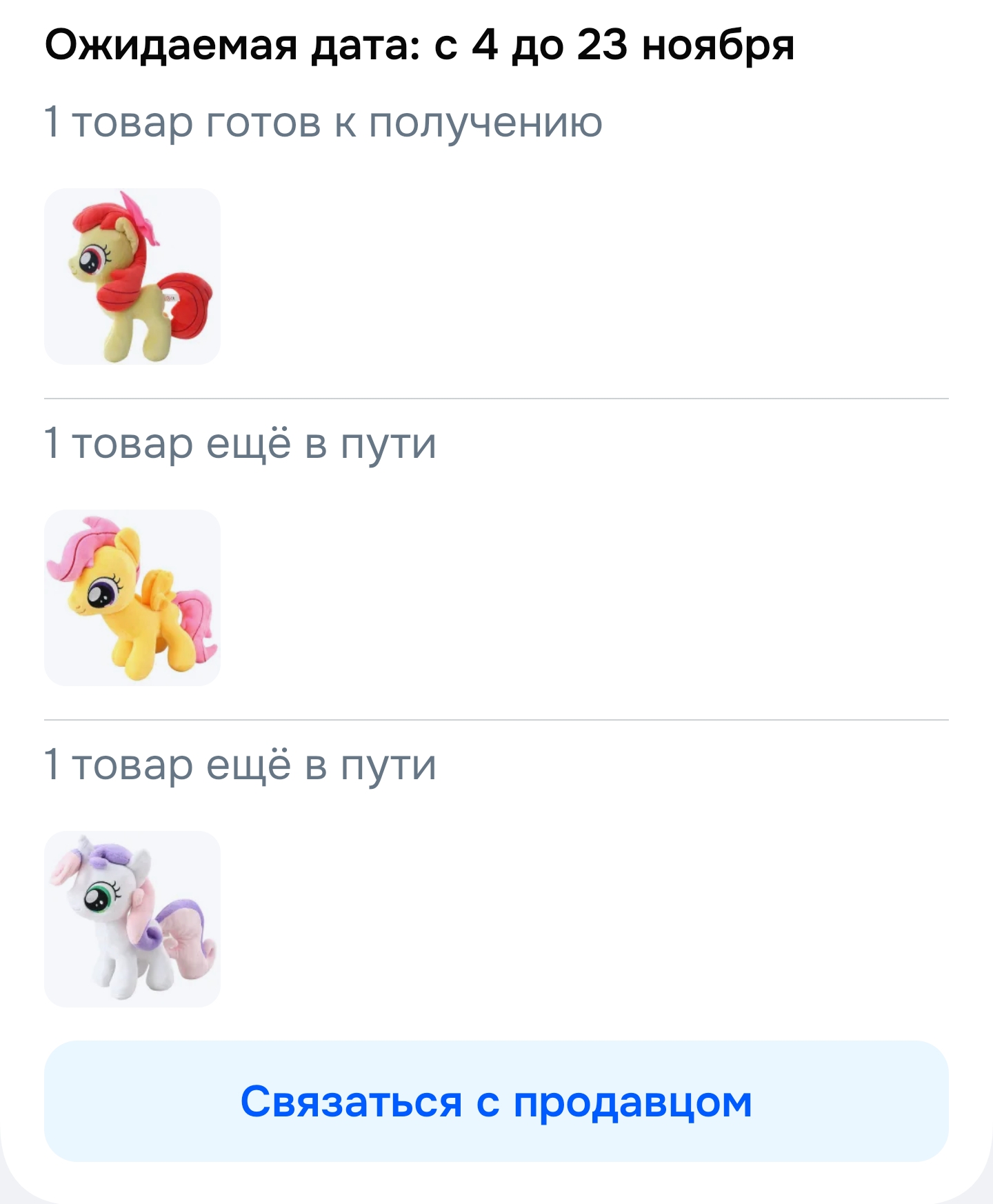The image size is (993, 1204).
Task: Tap "Связаться с продавцом" button
Action: pos(496,1101)
